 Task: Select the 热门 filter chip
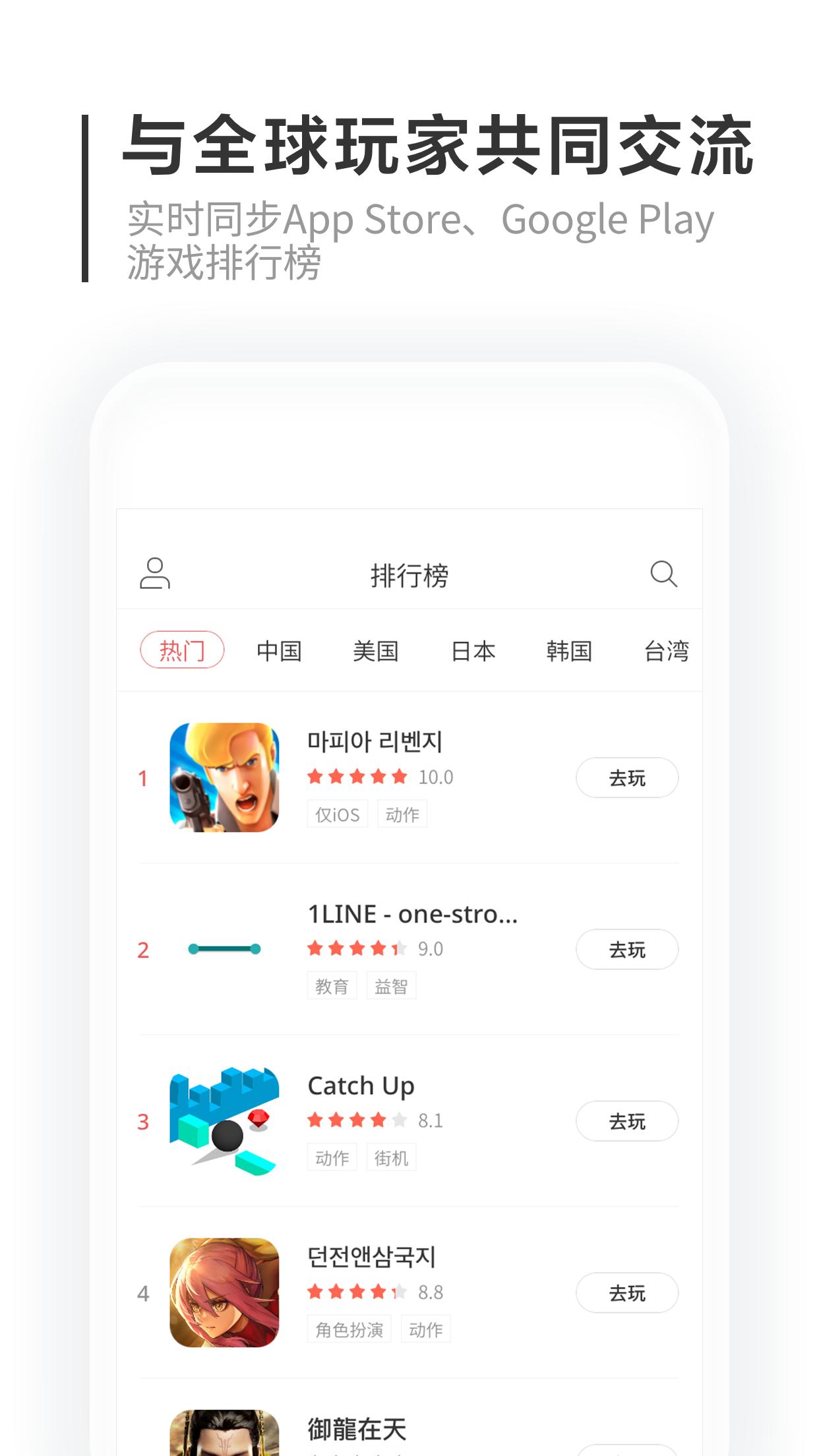click(x=183, y=650)
